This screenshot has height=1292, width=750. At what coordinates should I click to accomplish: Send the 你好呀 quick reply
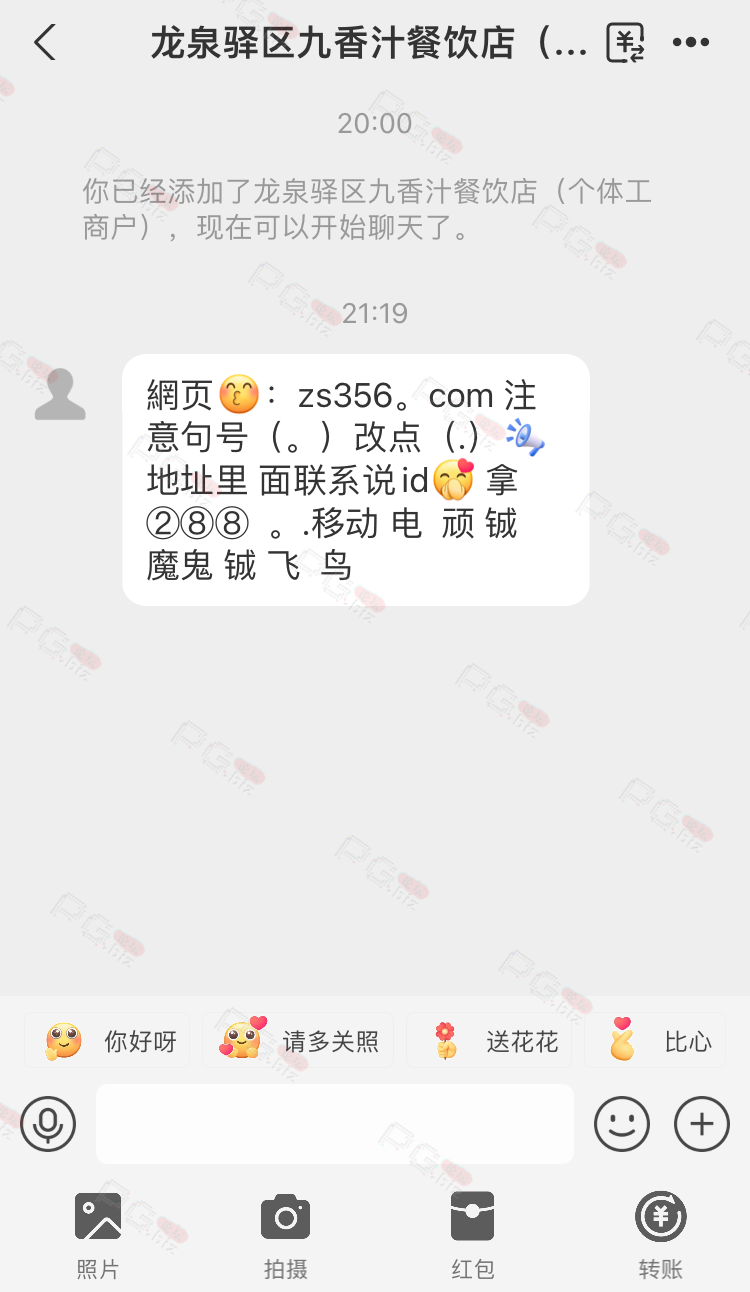pyautogui.click(x=110, y=1041)
